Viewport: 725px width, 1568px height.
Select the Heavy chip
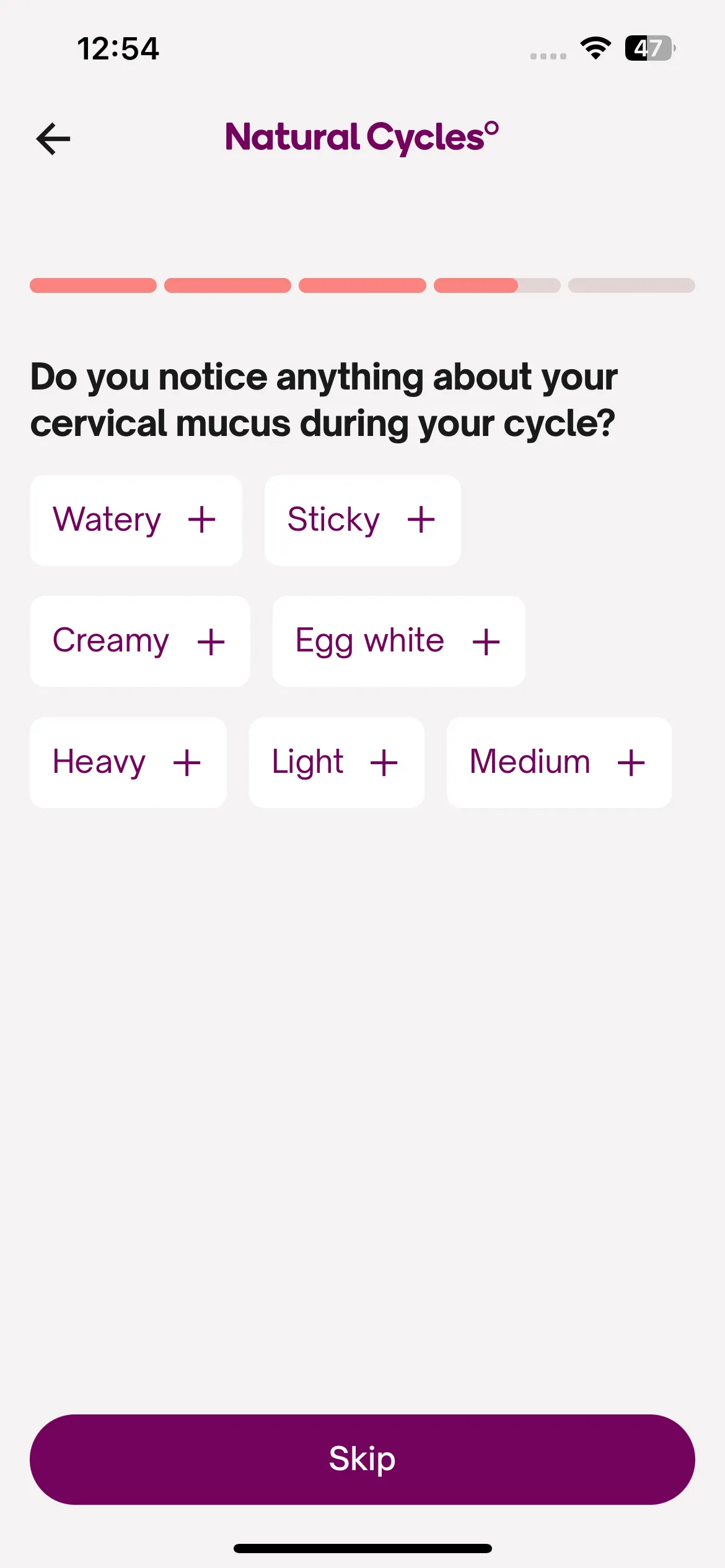coord(128,762)
